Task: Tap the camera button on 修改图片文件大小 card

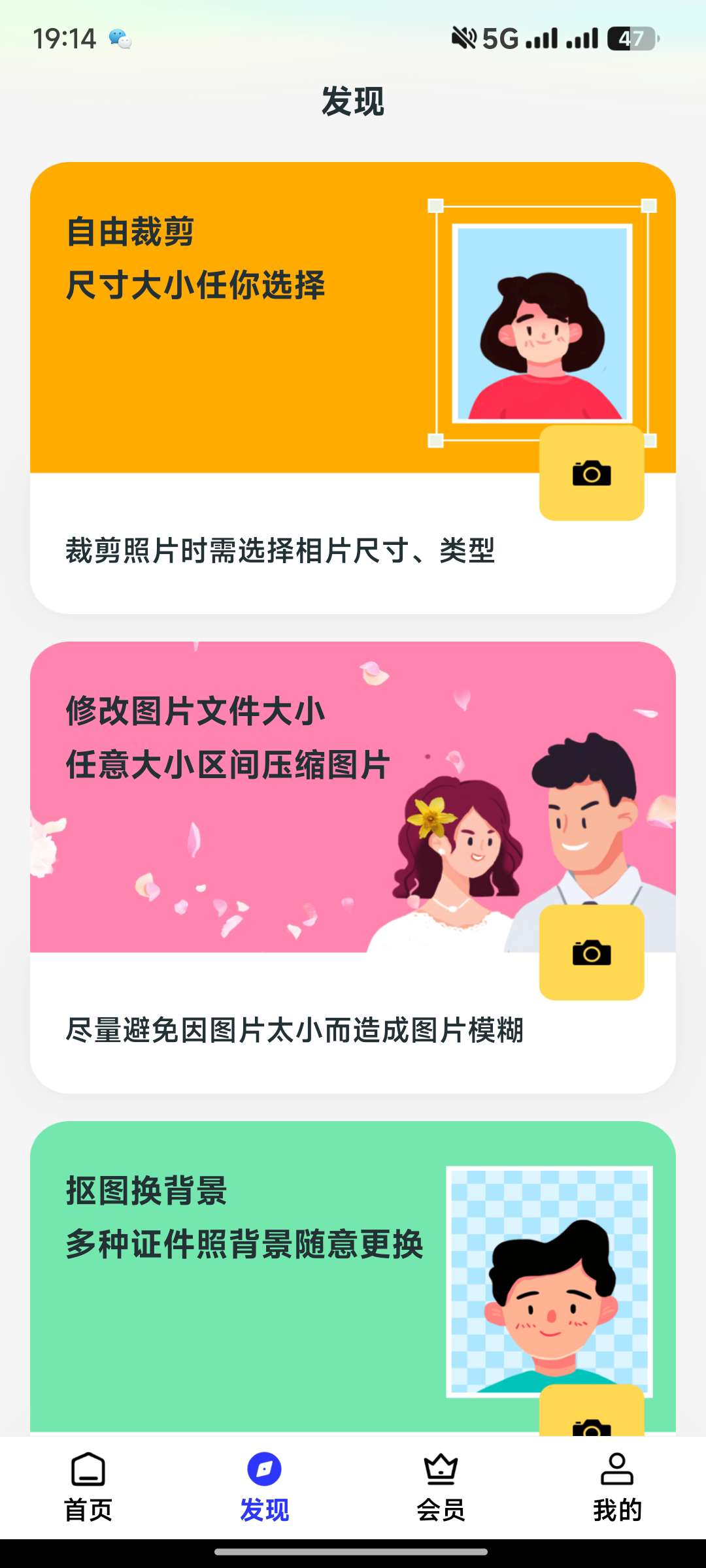Action: [x=592, y=953]
